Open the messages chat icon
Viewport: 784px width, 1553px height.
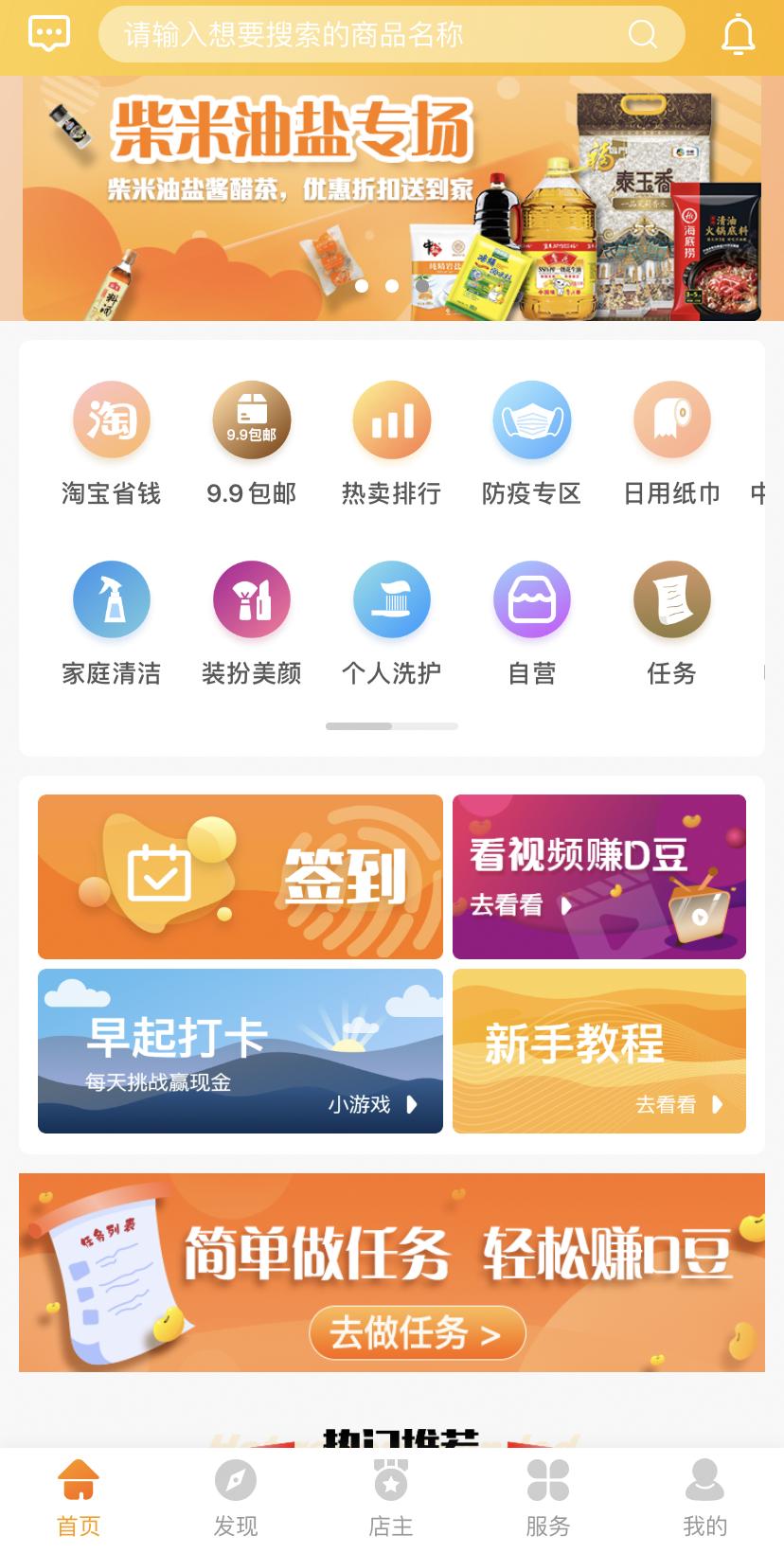pos(47,34)
